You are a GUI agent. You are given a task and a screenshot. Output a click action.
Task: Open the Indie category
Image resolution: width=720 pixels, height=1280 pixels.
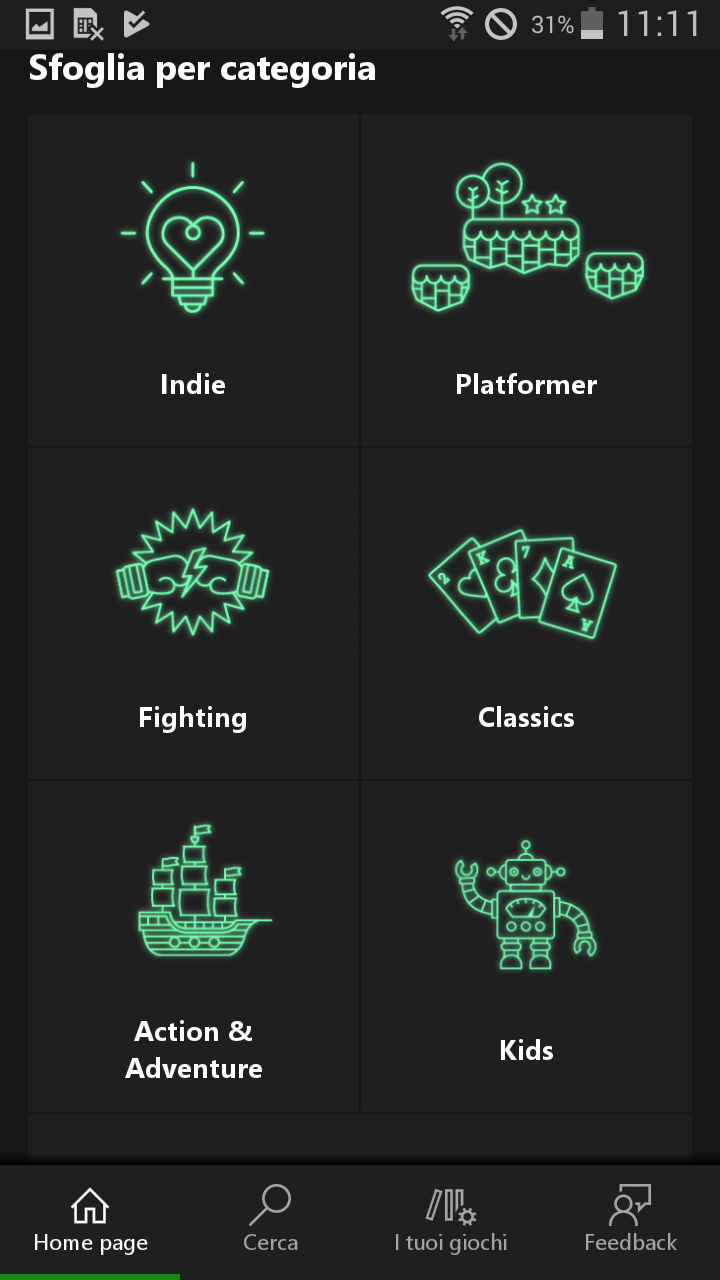click(x=193, y=280)
